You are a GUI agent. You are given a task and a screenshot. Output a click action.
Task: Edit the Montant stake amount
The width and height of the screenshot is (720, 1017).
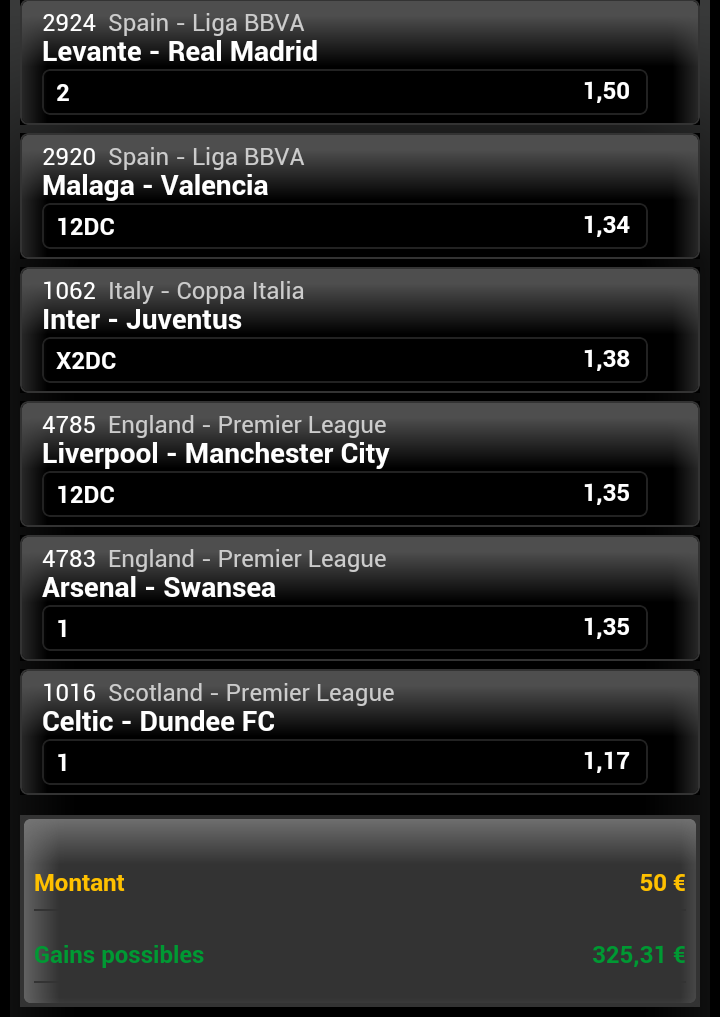[x=661, y=883]
